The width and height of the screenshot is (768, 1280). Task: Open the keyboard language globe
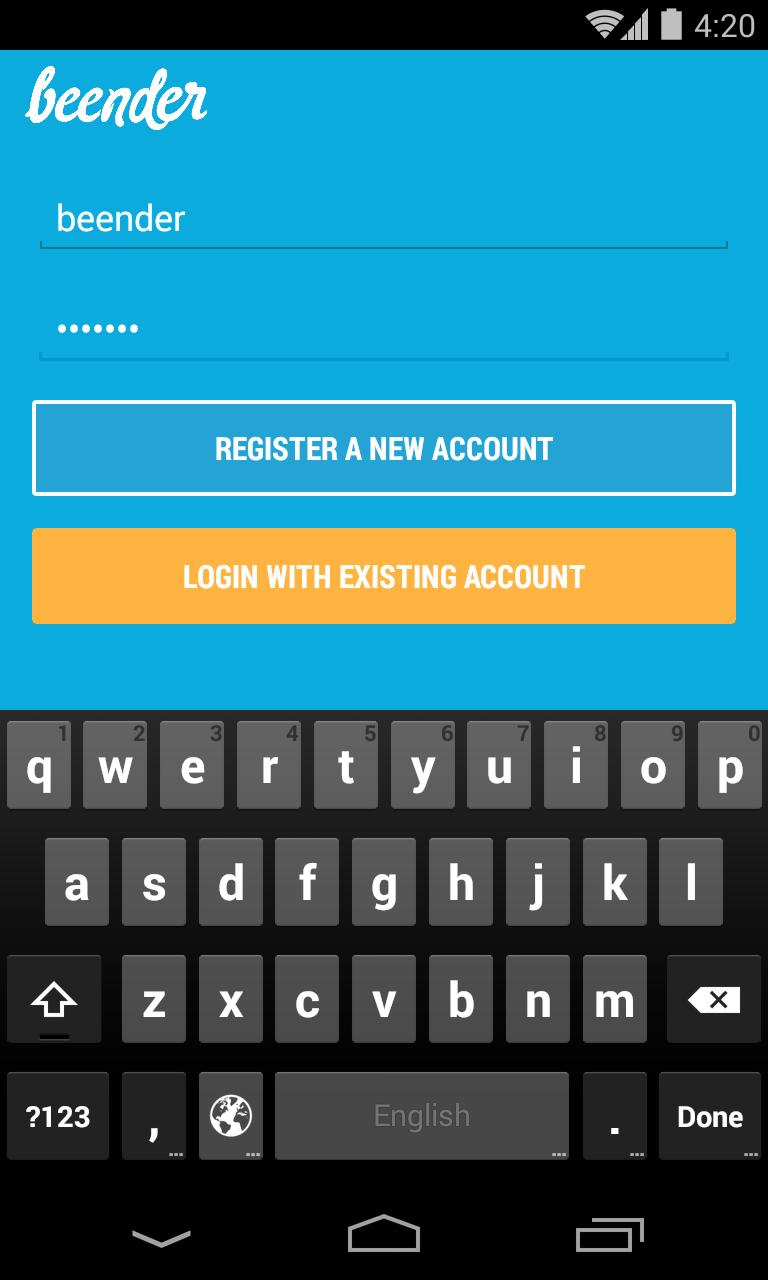tap(231, 1116)
